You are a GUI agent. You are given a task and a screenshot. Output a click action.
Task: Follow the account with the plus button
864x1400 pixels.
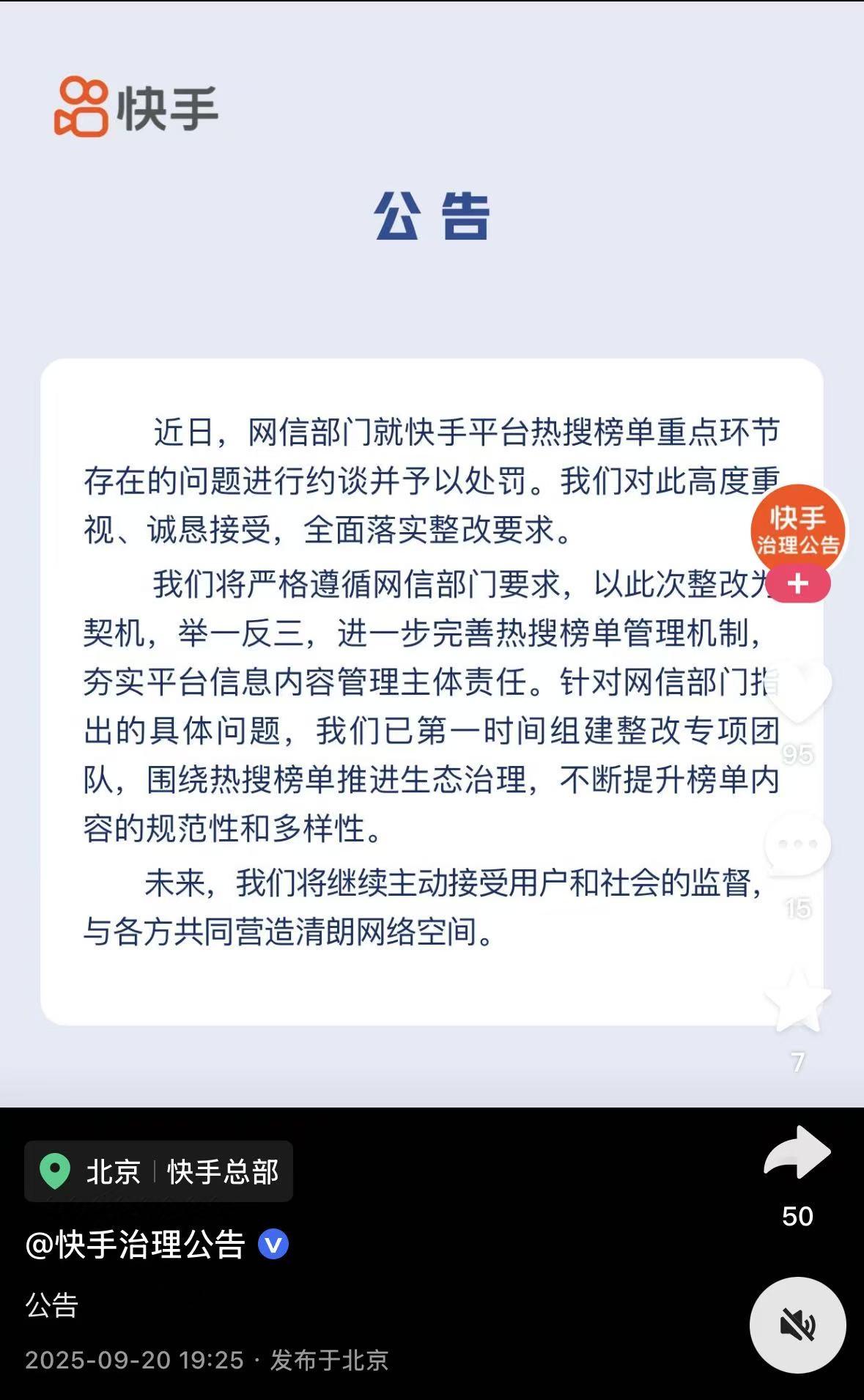tap(797, 584)
